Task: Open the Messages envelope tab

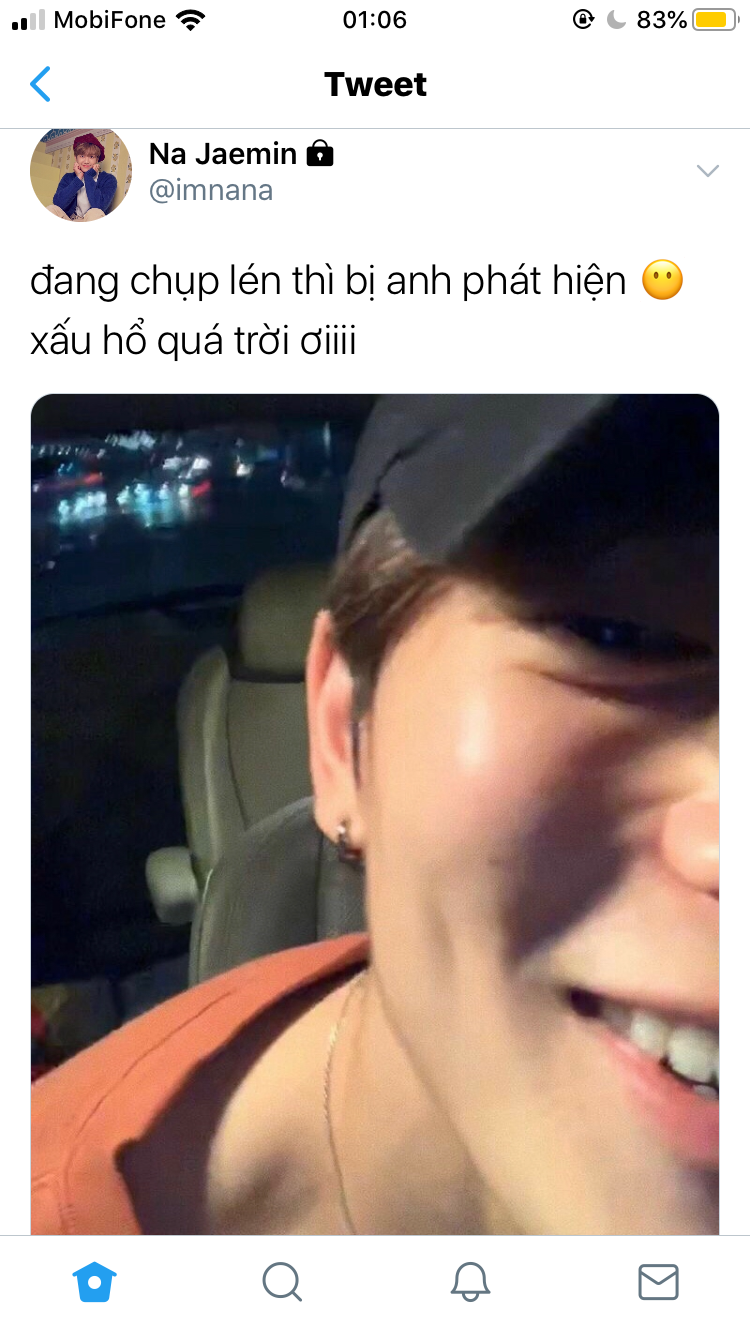Action: (x=658, y=1281)
